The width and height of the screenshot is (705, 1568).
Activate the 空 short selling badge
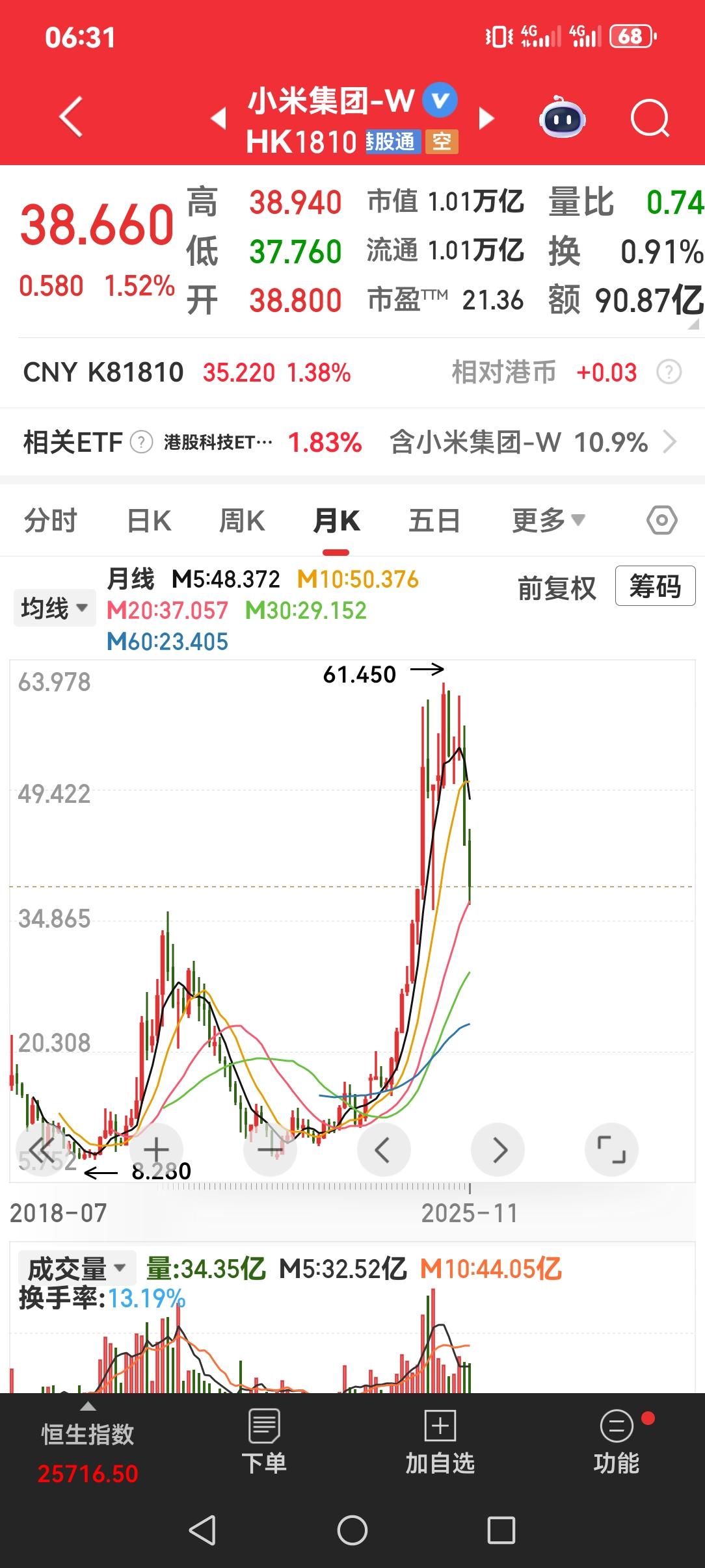[442, 141]
